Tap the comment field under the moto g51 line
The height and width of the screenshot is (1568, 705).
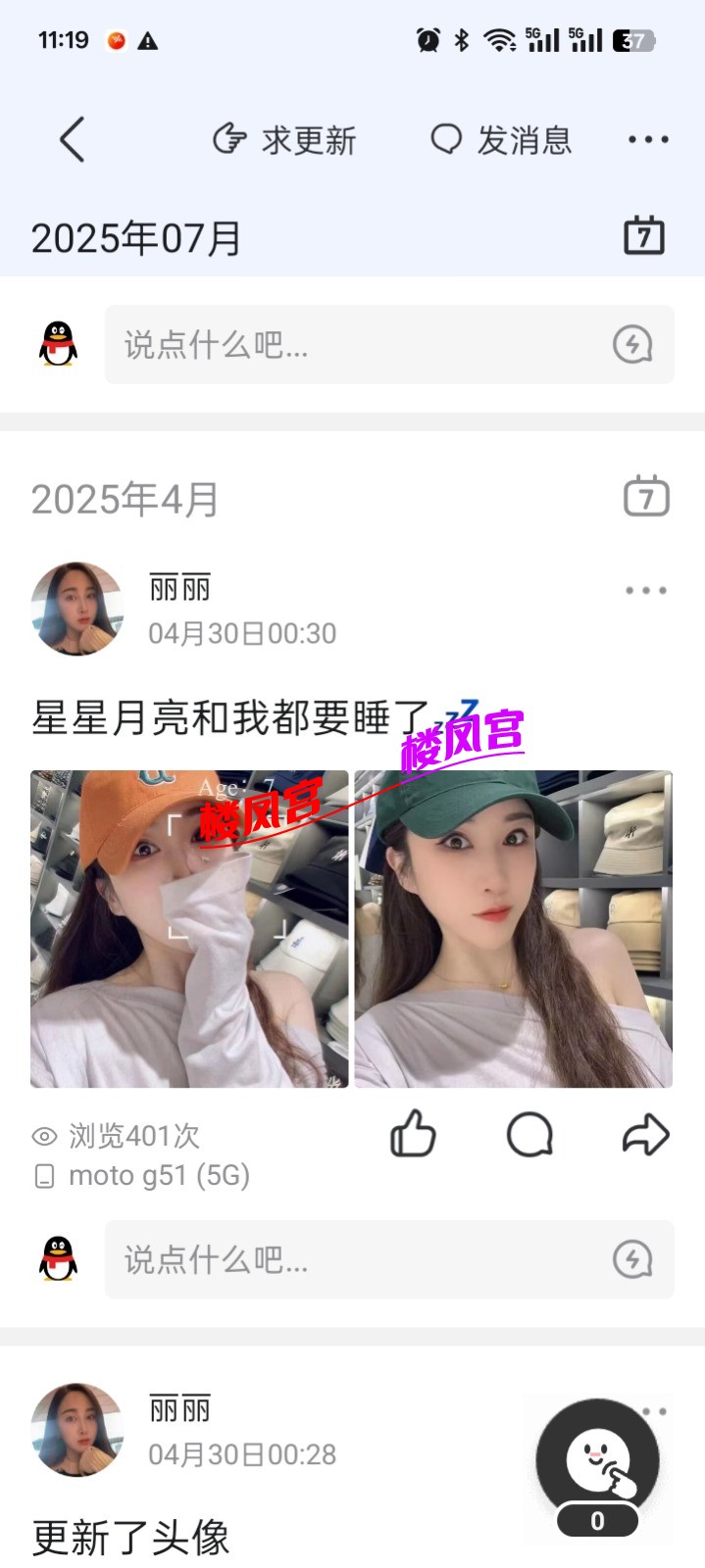point(353,1260)
